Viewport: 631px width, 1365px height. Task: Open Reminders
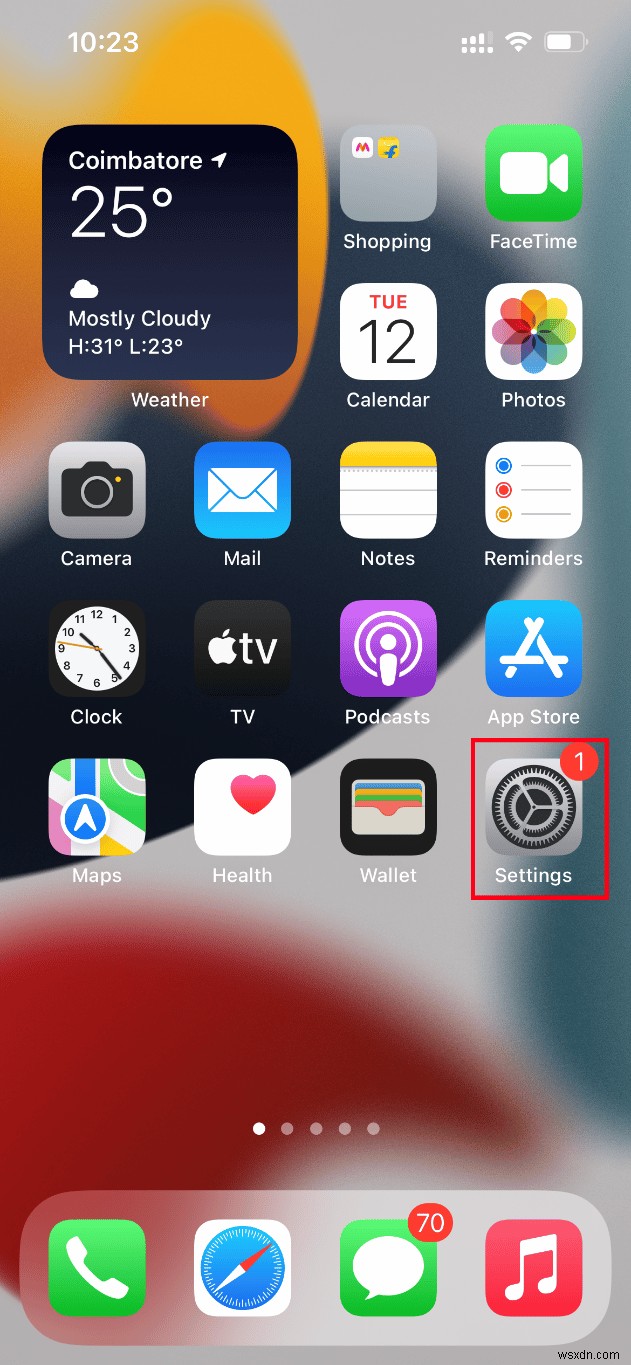[533, 490]
